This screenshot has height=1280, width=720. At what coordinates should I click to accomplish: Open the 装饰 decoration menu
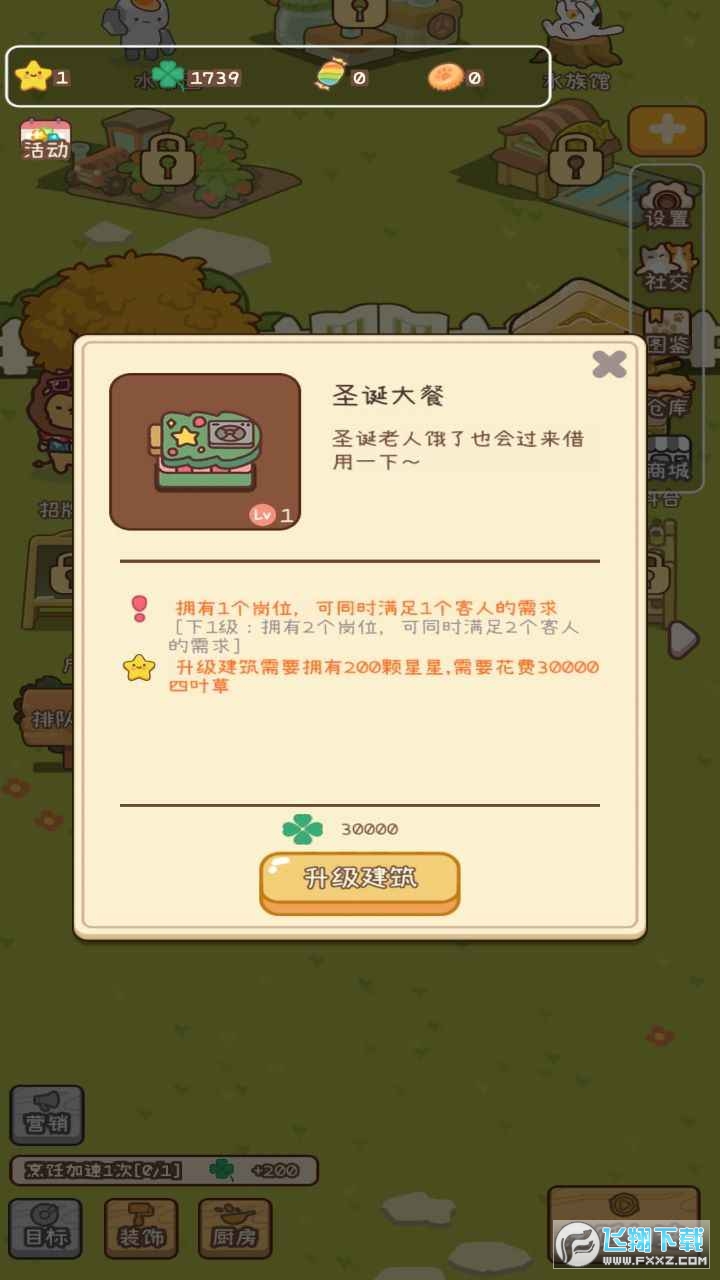(141, 1228)
